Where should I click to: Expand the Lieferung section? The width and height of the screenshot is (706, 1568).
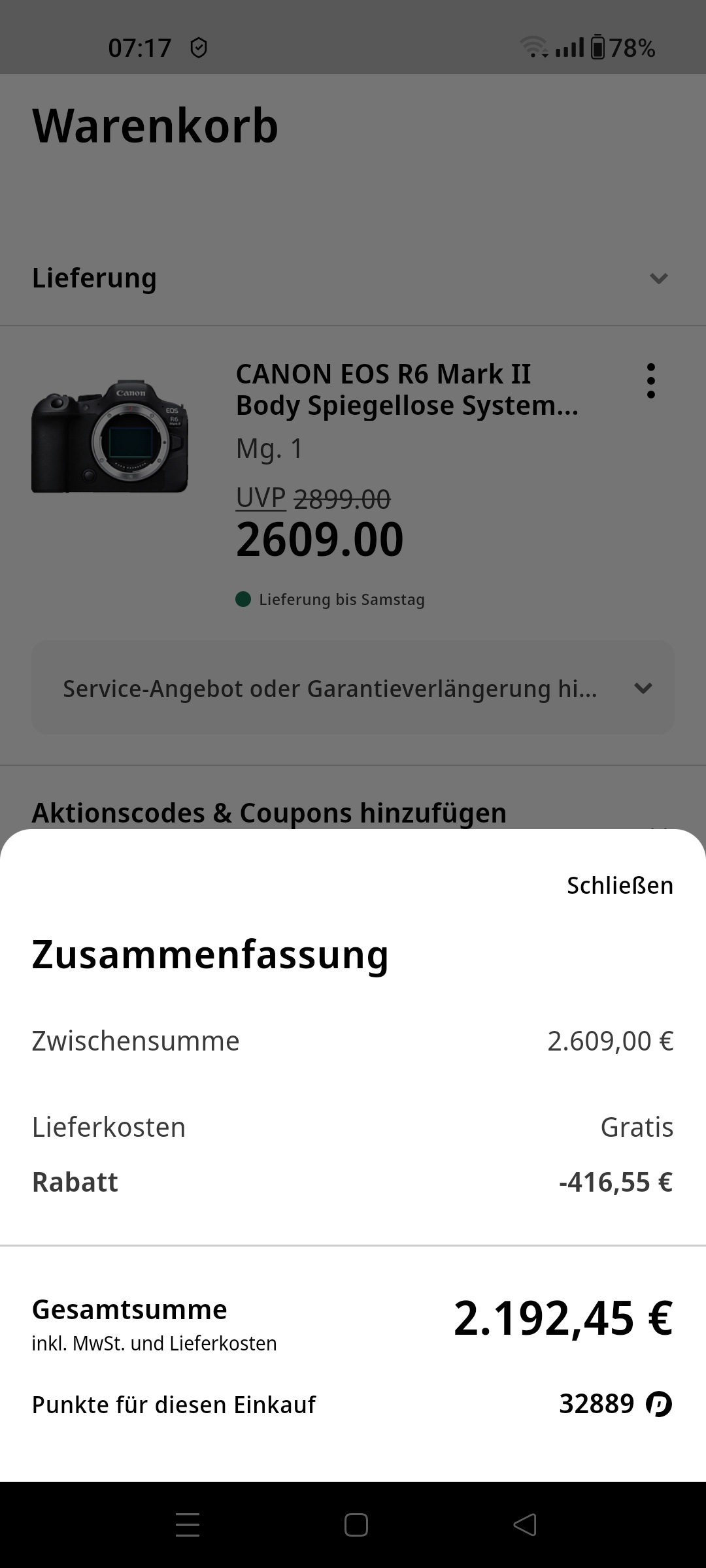click(x=658, y=278)
